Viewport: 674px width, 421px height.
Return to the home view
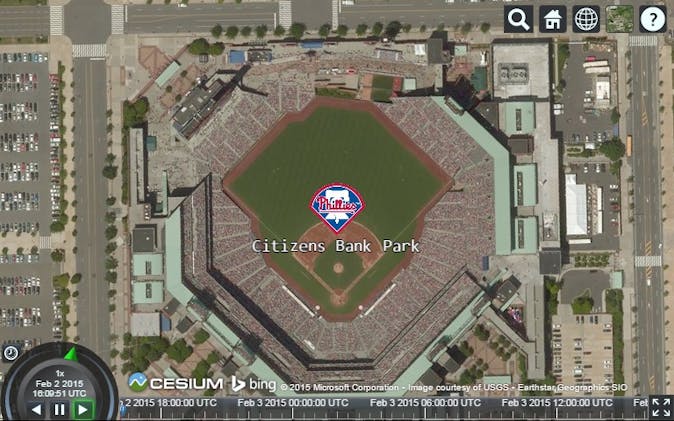552,19
